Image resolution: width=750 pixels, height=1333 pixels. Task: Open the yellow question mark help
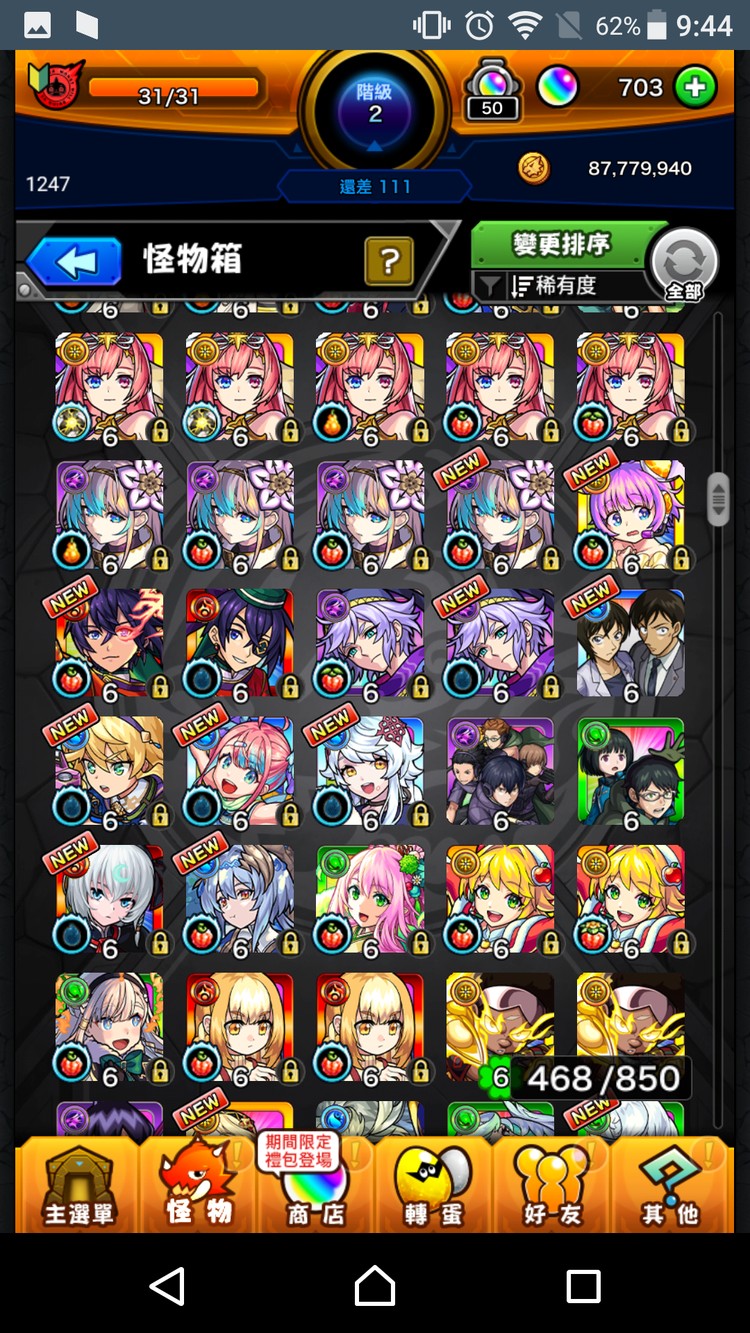pyautogui.click(x=390, y=262)
